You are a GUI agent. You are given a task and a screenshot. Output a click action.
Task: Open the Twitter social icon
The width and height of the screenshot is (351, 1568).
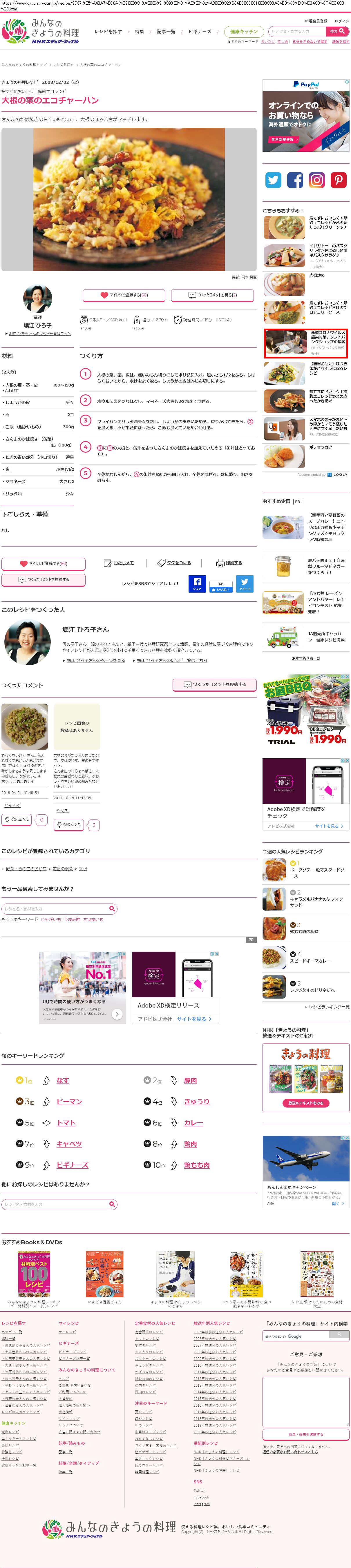pos(273,180)
